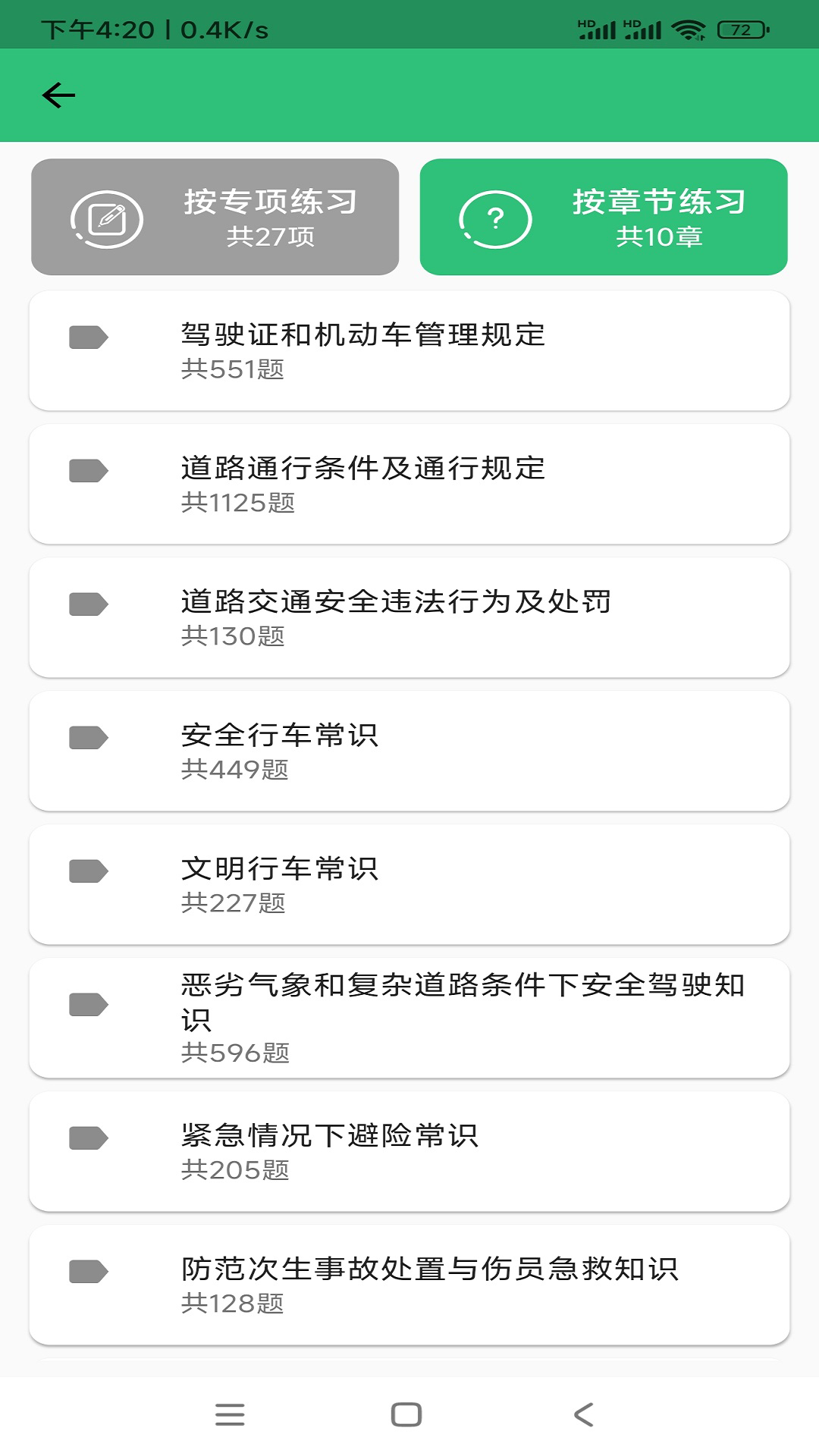Image resolution: width=819 pixels, height=1456 pixels.
Task: Click the Wi-Fi icon in the status bar
Action: [688, 30]
